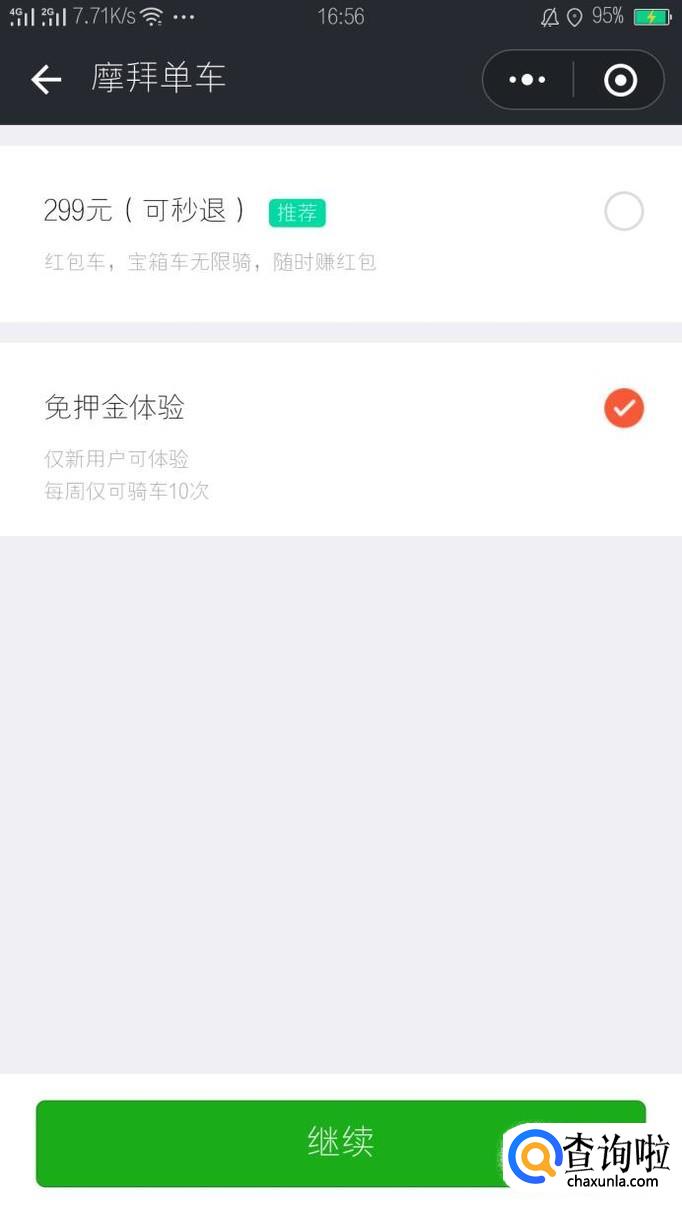Close the mini program with circle icon
Screen dimensions: 682x1212
tap(620, 79)
